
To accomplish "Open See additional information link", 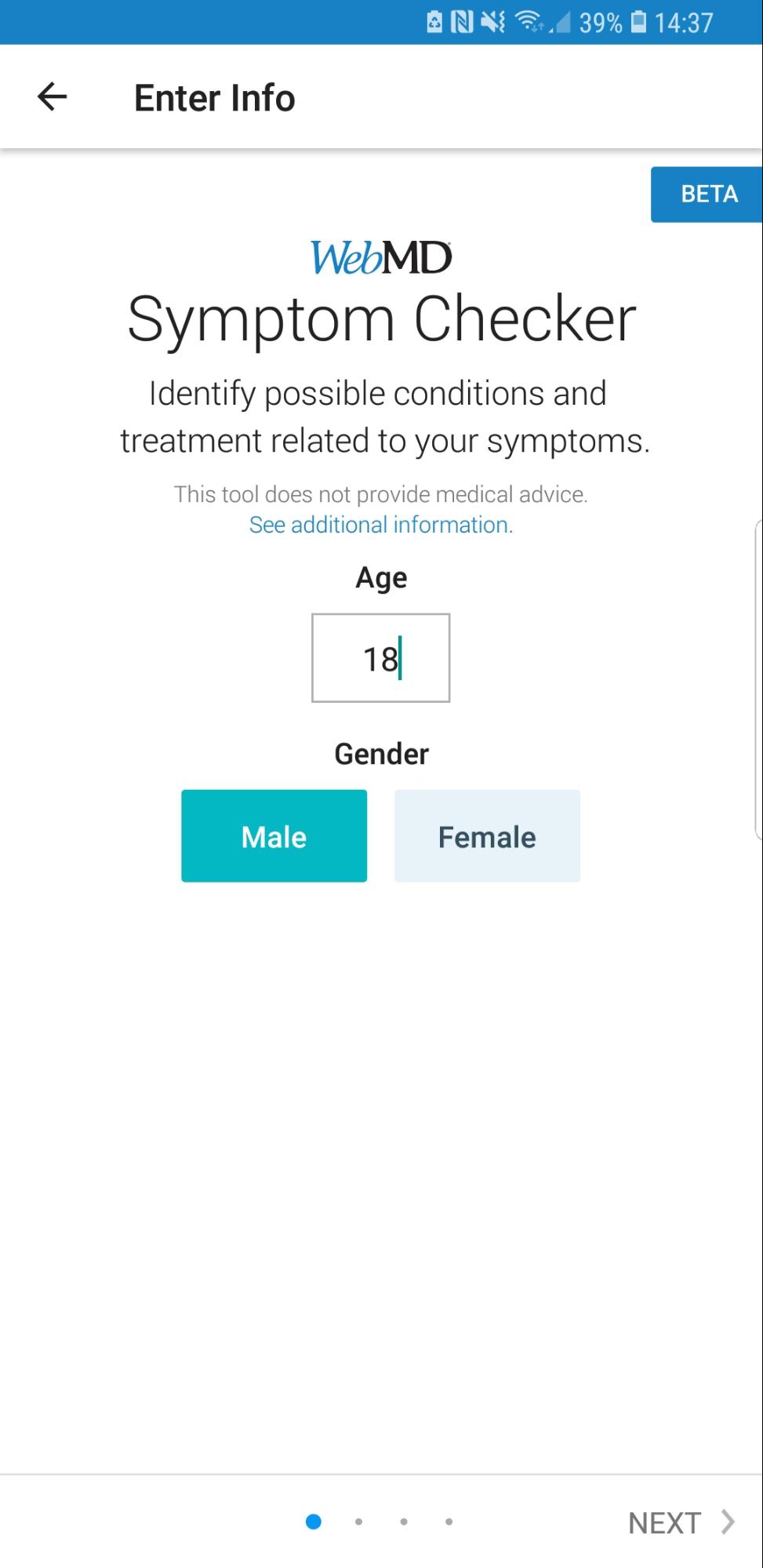I will coord(381,525).
